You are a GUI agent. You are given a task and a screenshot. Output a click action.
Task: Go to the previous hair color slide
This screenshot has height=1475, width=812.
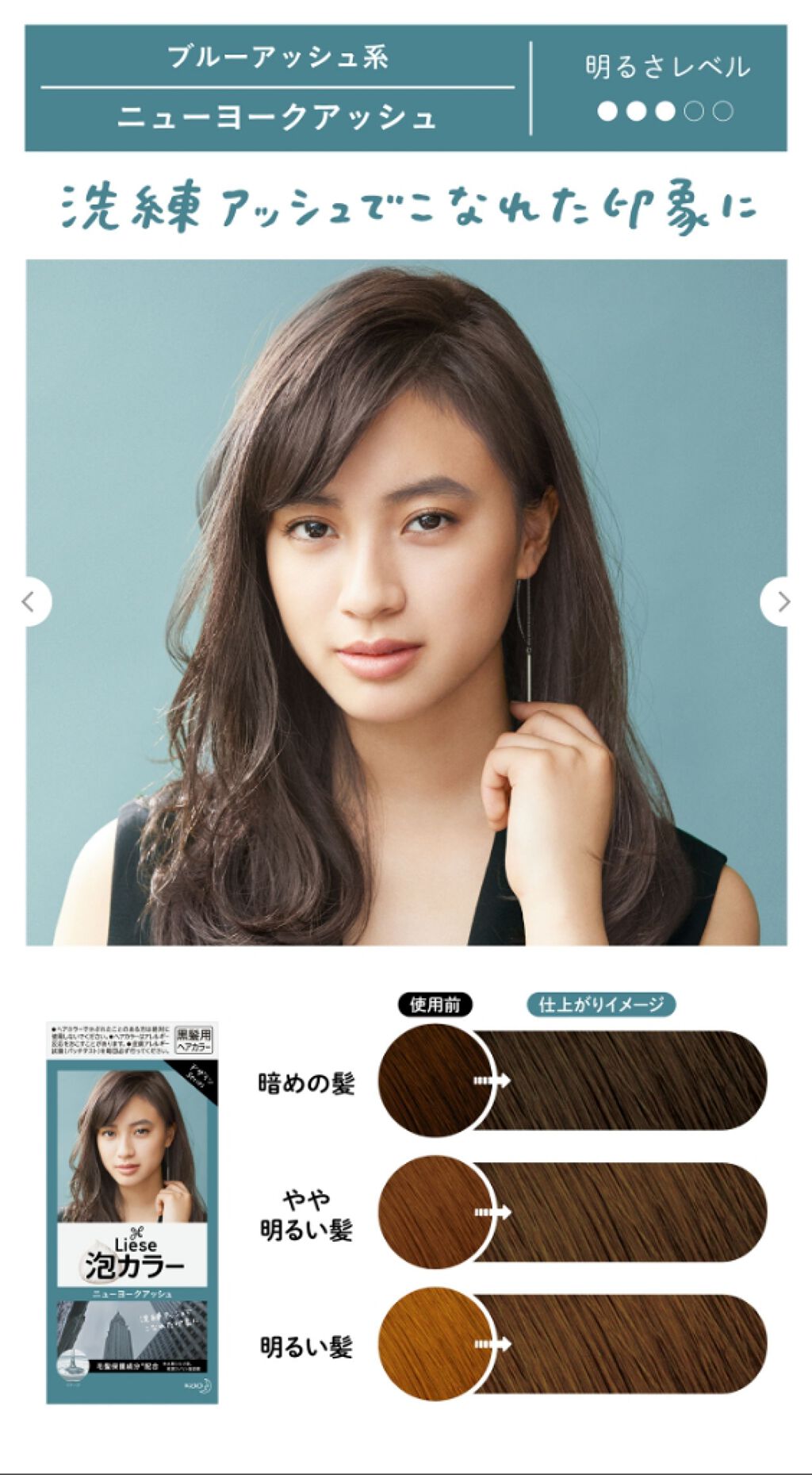(28, 602)
